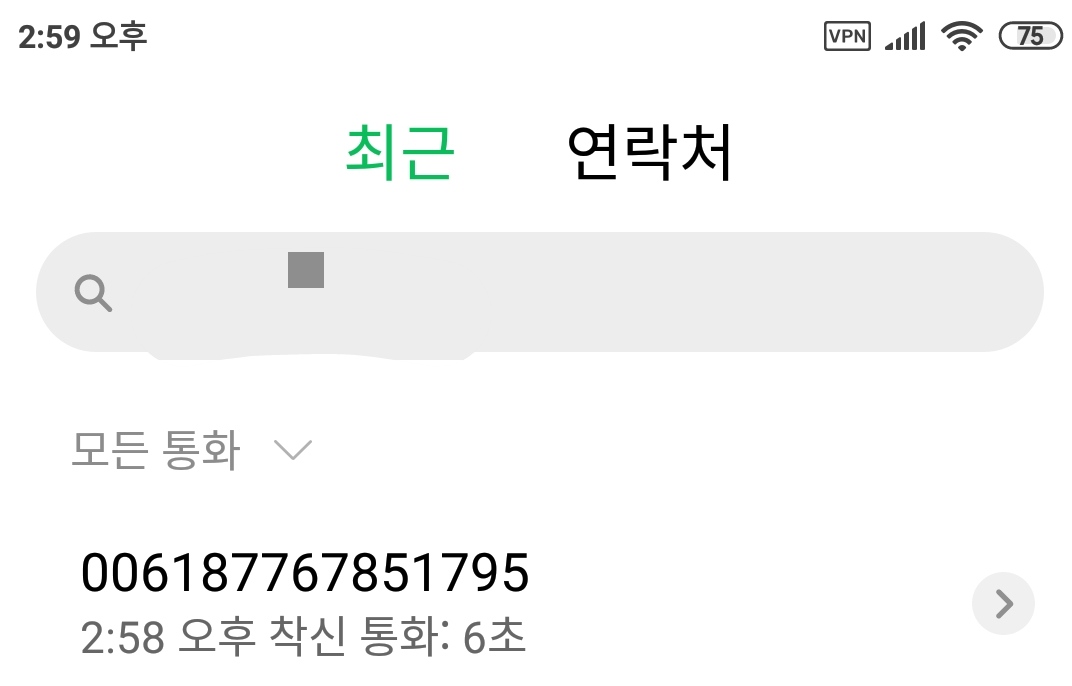Screen dimensions: 1072x686
Task: Select the 최근 tab
Action: pyautogui.click(x=400, y=153)
